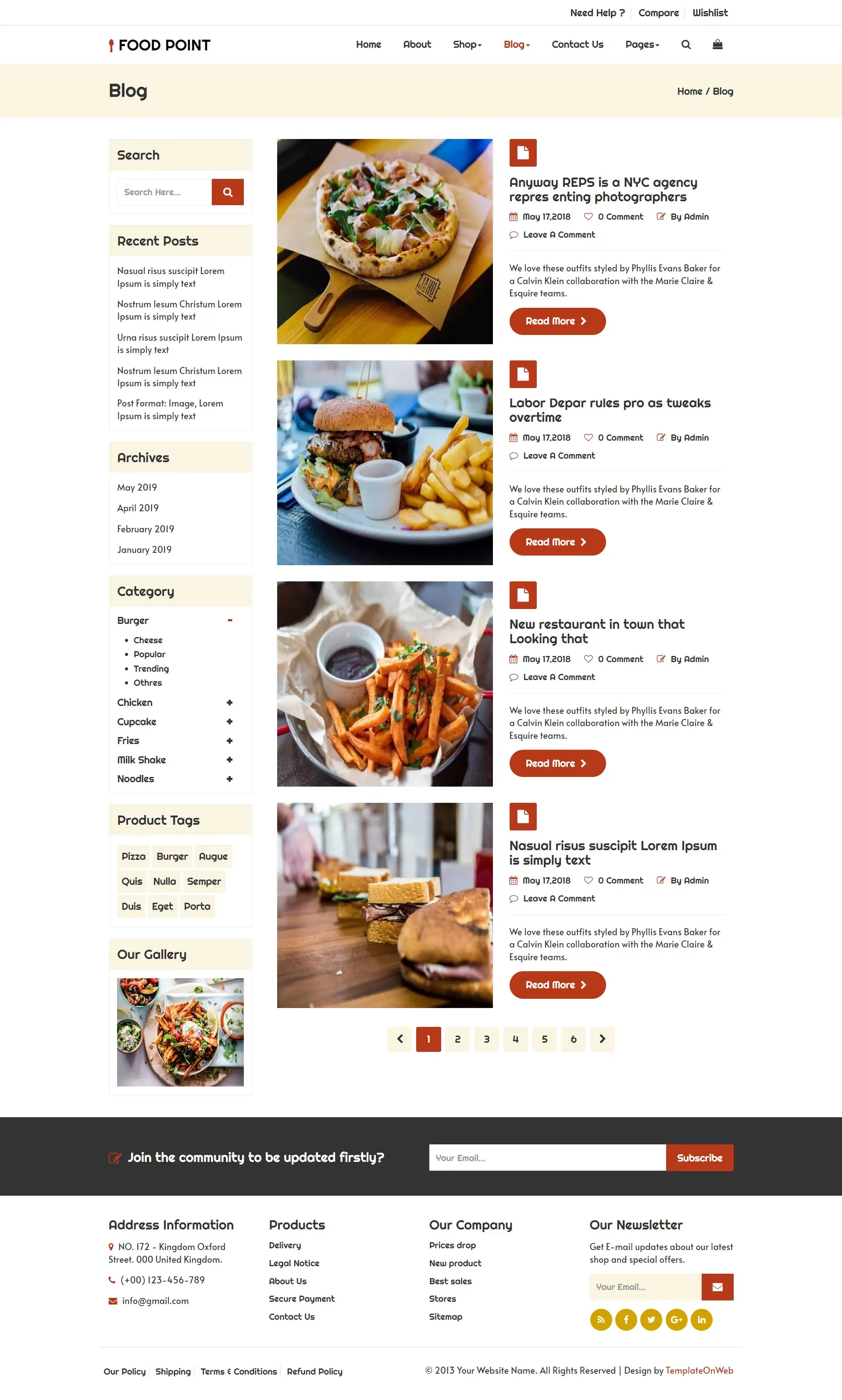Click the phone icon in Address Information
This screenshot has width=842, height=1400.
111,1280
